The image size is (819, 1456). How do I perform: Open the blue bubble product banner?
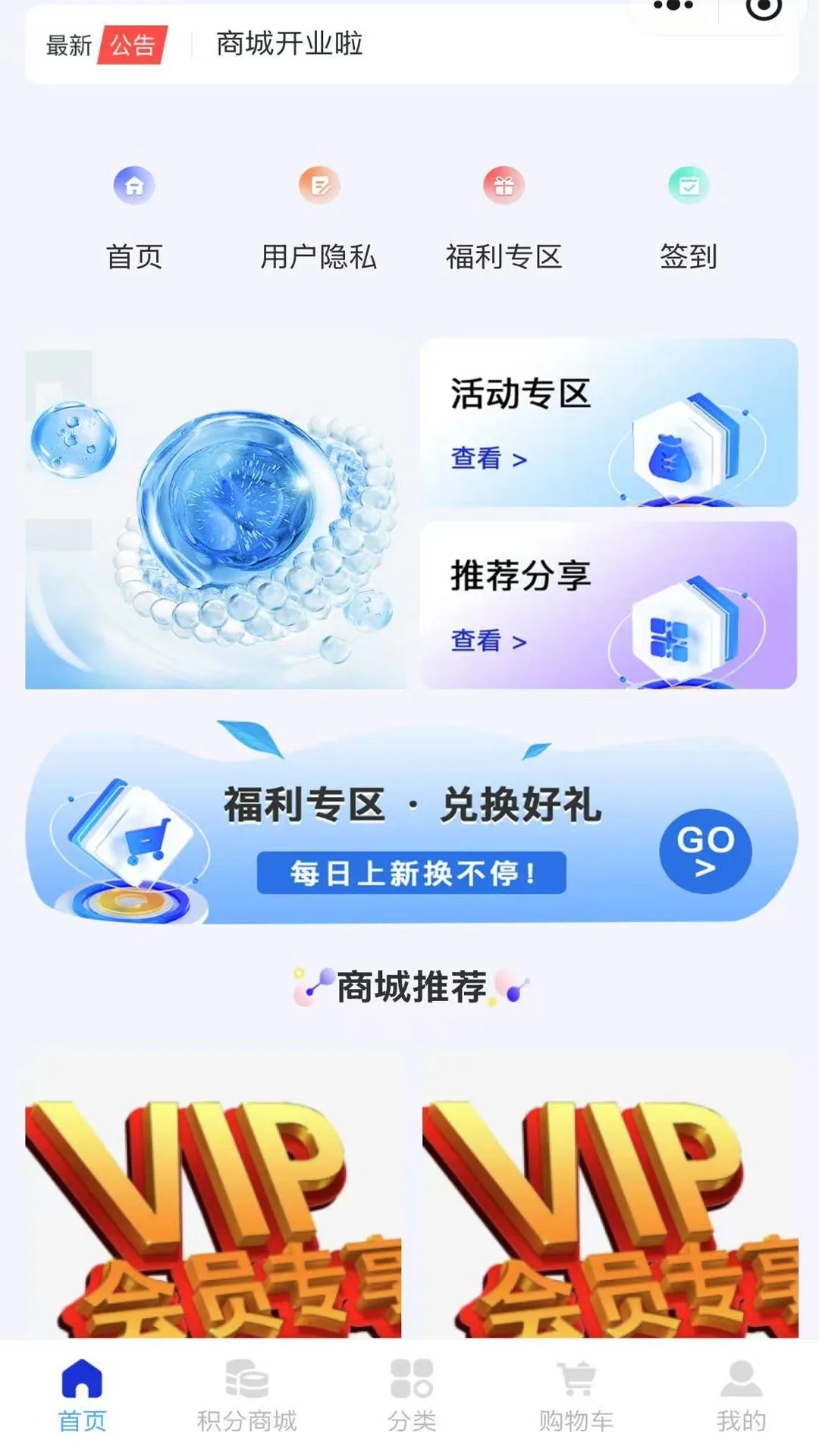pyautogui.click(x=215, y=519)
